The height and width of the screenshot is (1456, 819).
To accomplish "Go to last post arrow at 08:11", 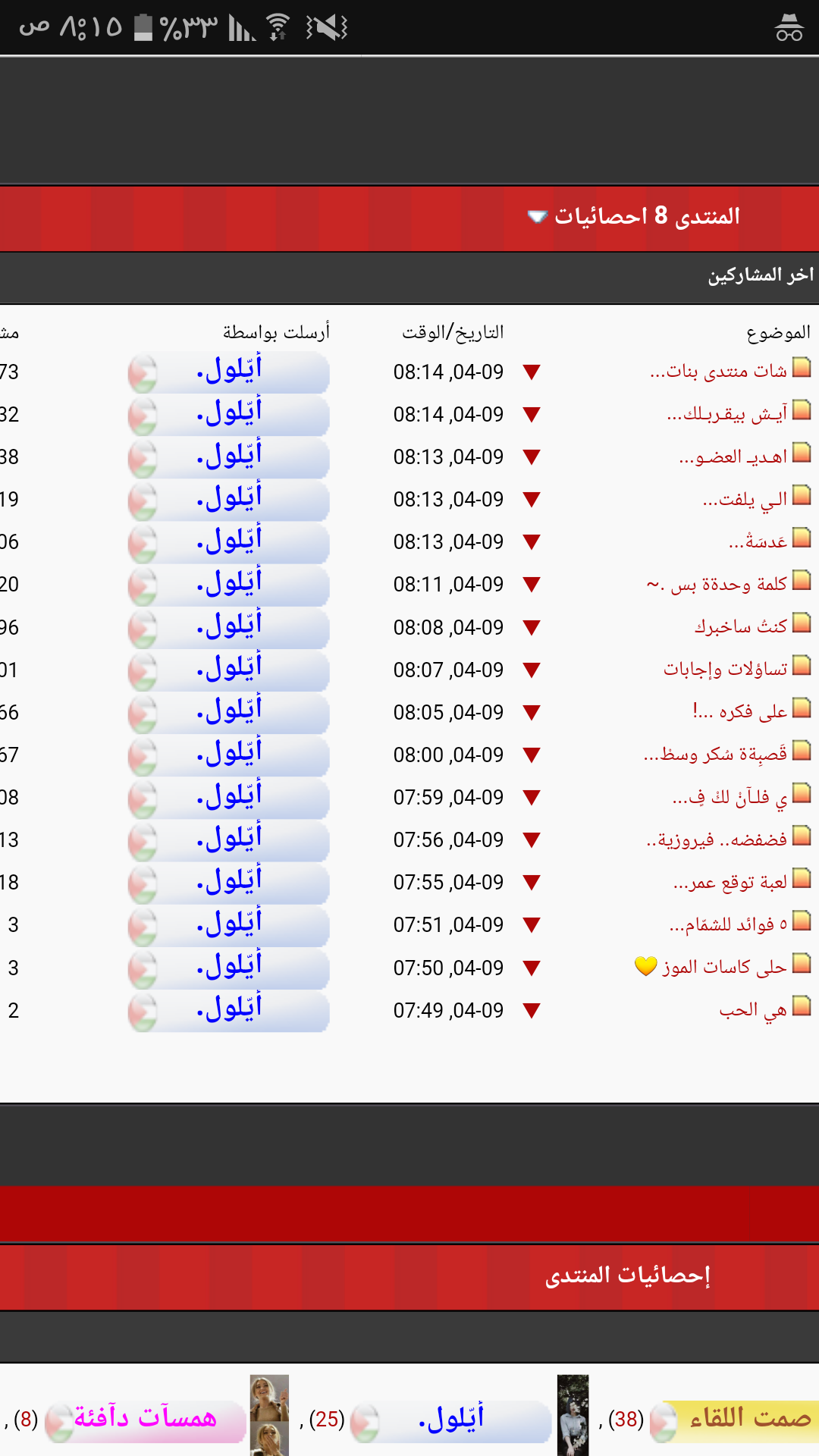I will (x=532, y=585).
